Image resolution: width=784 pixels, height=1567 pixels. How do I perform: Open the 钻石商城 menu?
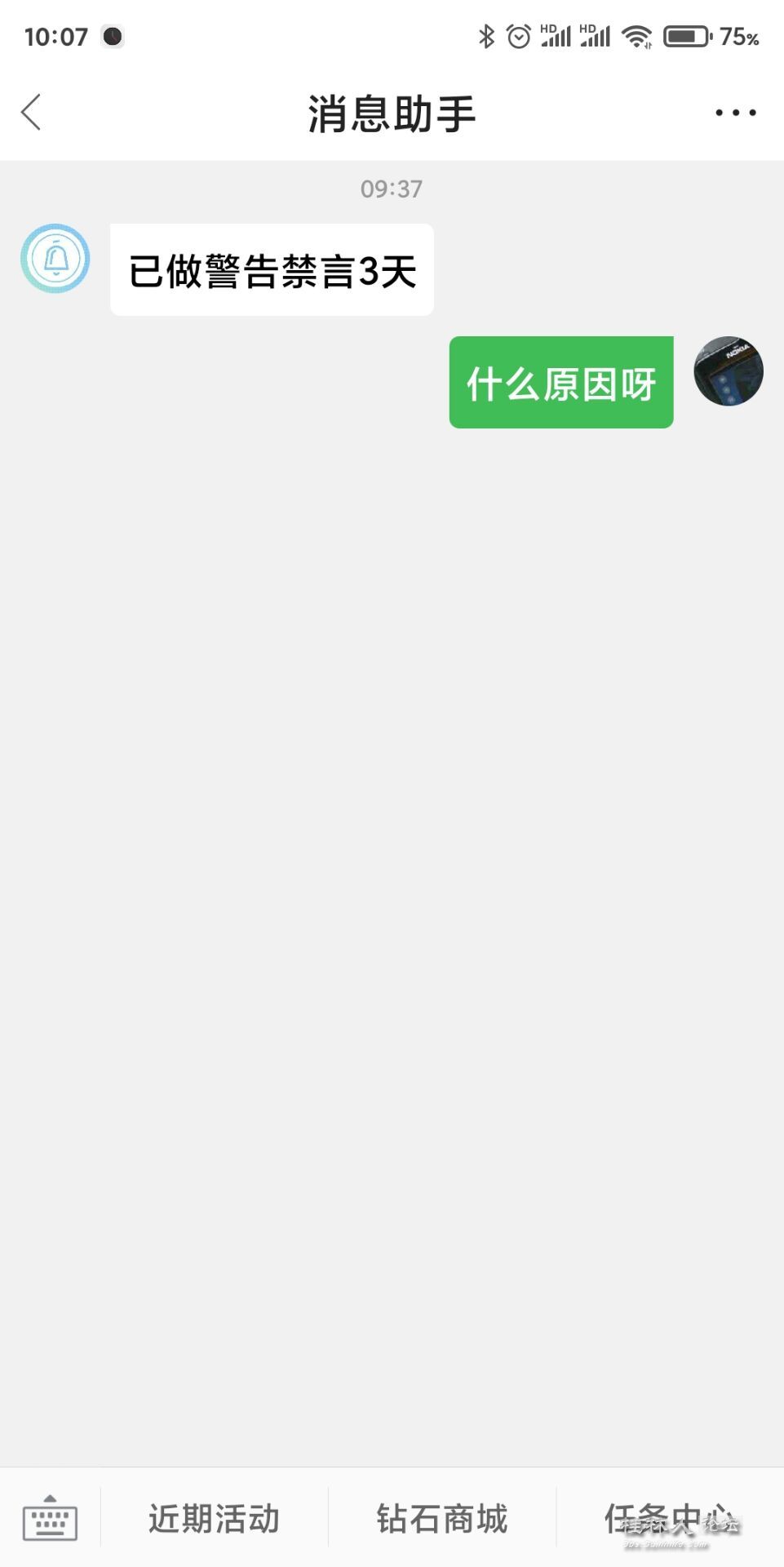[x=441, y=1519]
